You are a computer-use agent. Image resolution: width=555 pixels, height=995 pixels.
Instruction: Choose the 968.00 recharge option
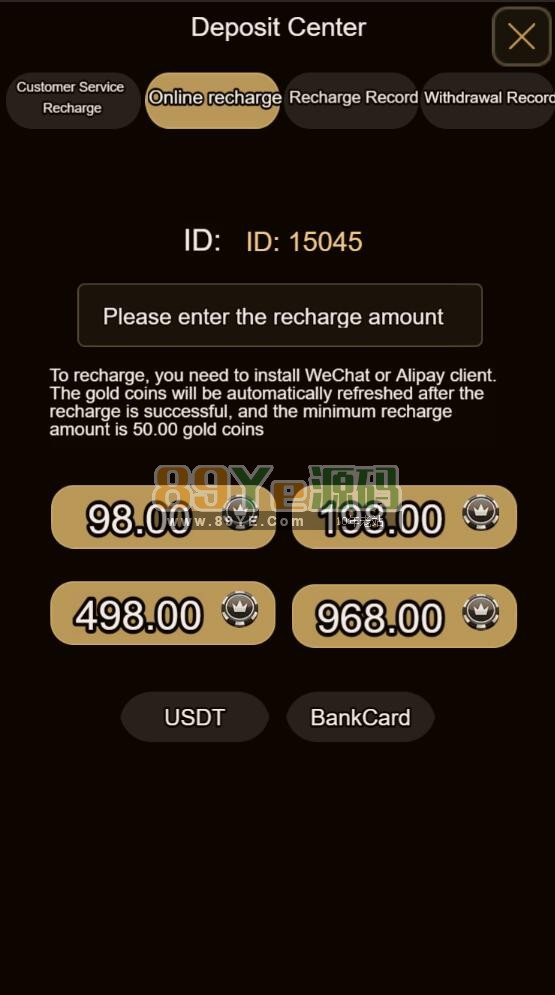point(404,616)
